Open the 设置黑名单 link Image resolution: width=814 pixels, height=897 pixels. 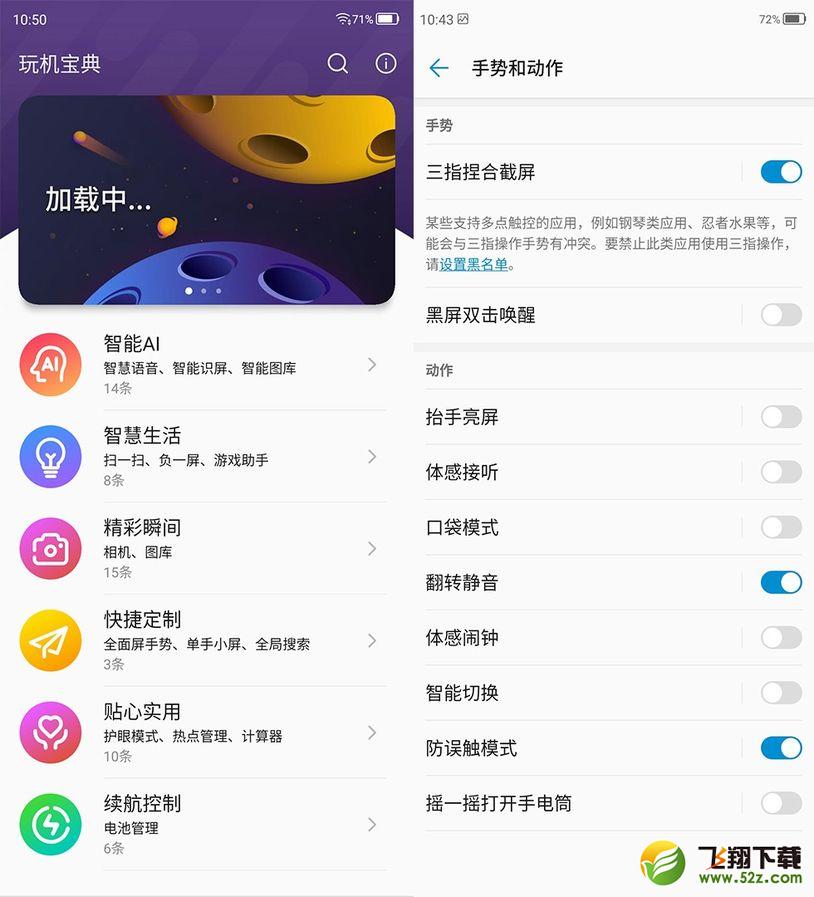[473, 265]
